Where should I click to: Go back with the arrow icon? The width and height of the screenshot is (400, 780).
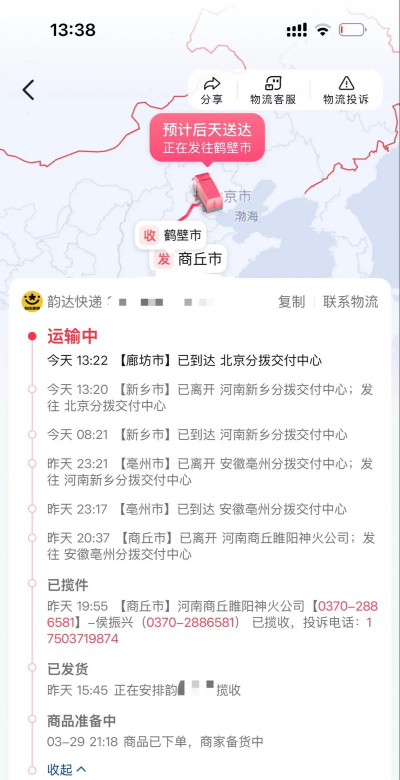[x=28, y=90]
